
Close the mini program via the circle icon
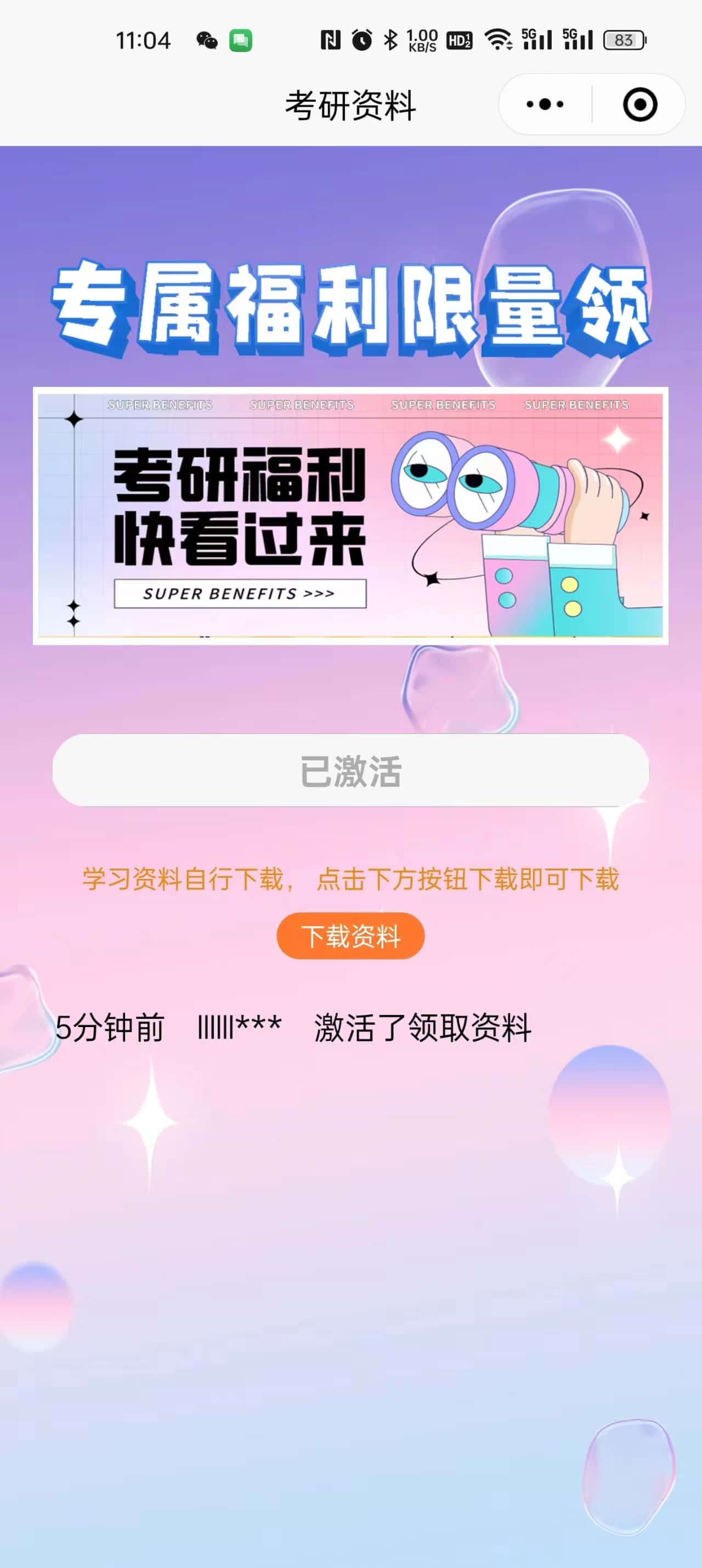pos(639,105)
